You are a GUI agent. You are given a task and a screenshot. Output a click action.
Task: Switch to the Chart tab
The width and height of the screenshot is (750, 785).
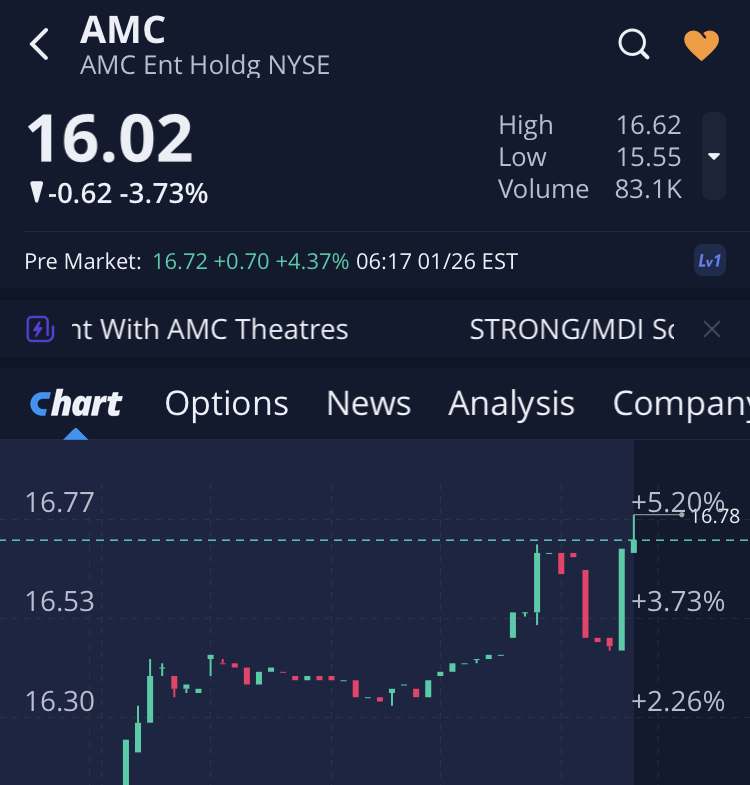[x=76, y=403]
